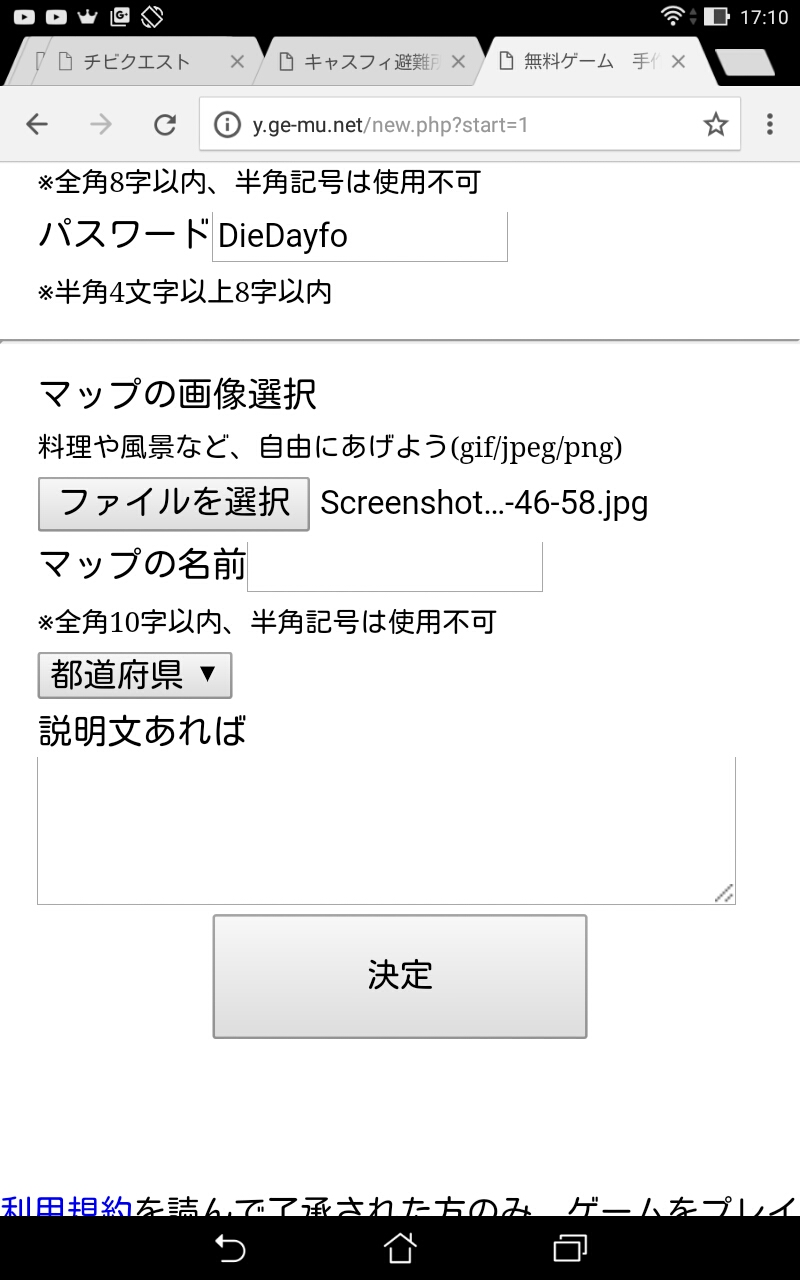800x1280 pixels.
Task: Tap the system home button
Action: pyautogui.click(x=399, y=1248)
